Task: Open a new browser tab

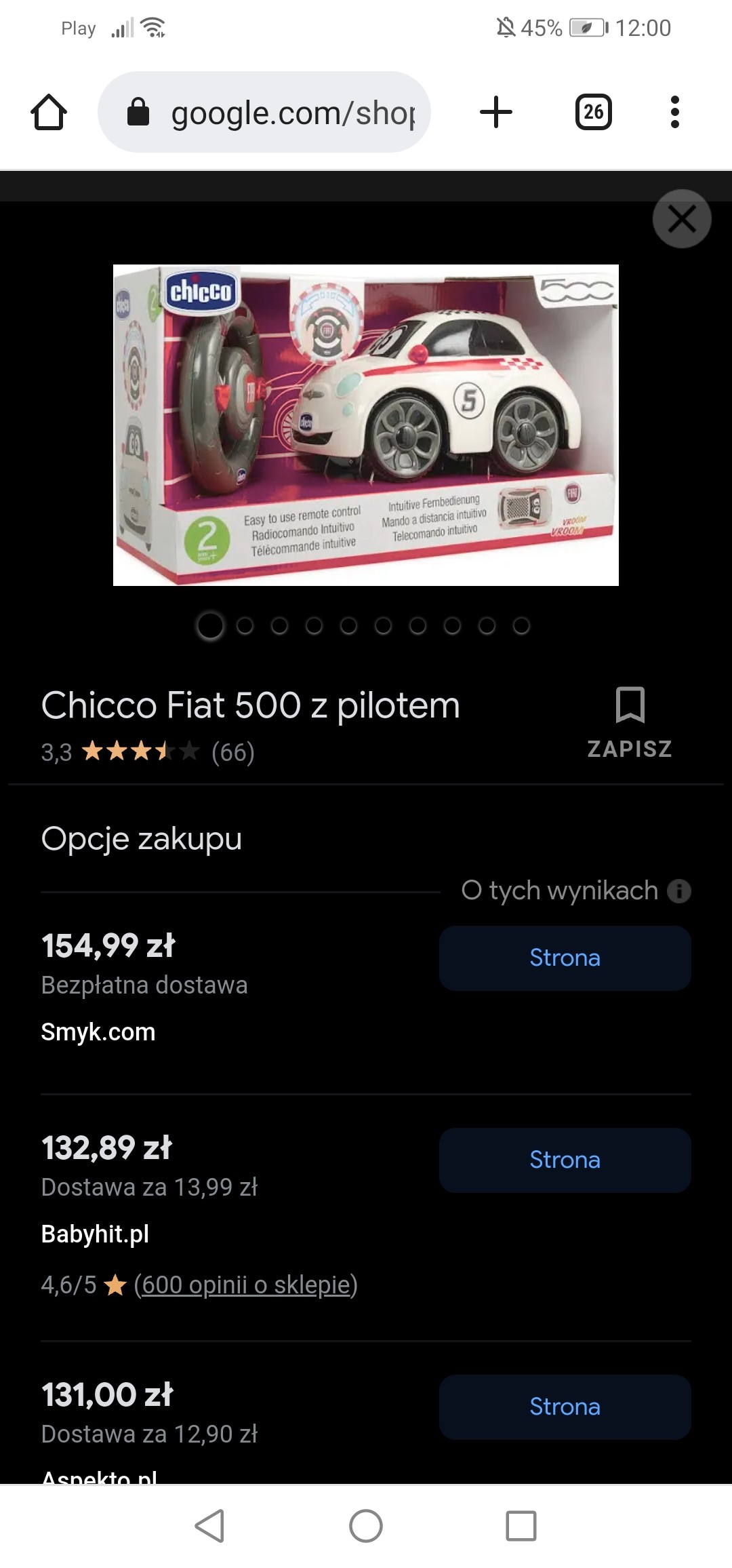Action: point(496,112)
